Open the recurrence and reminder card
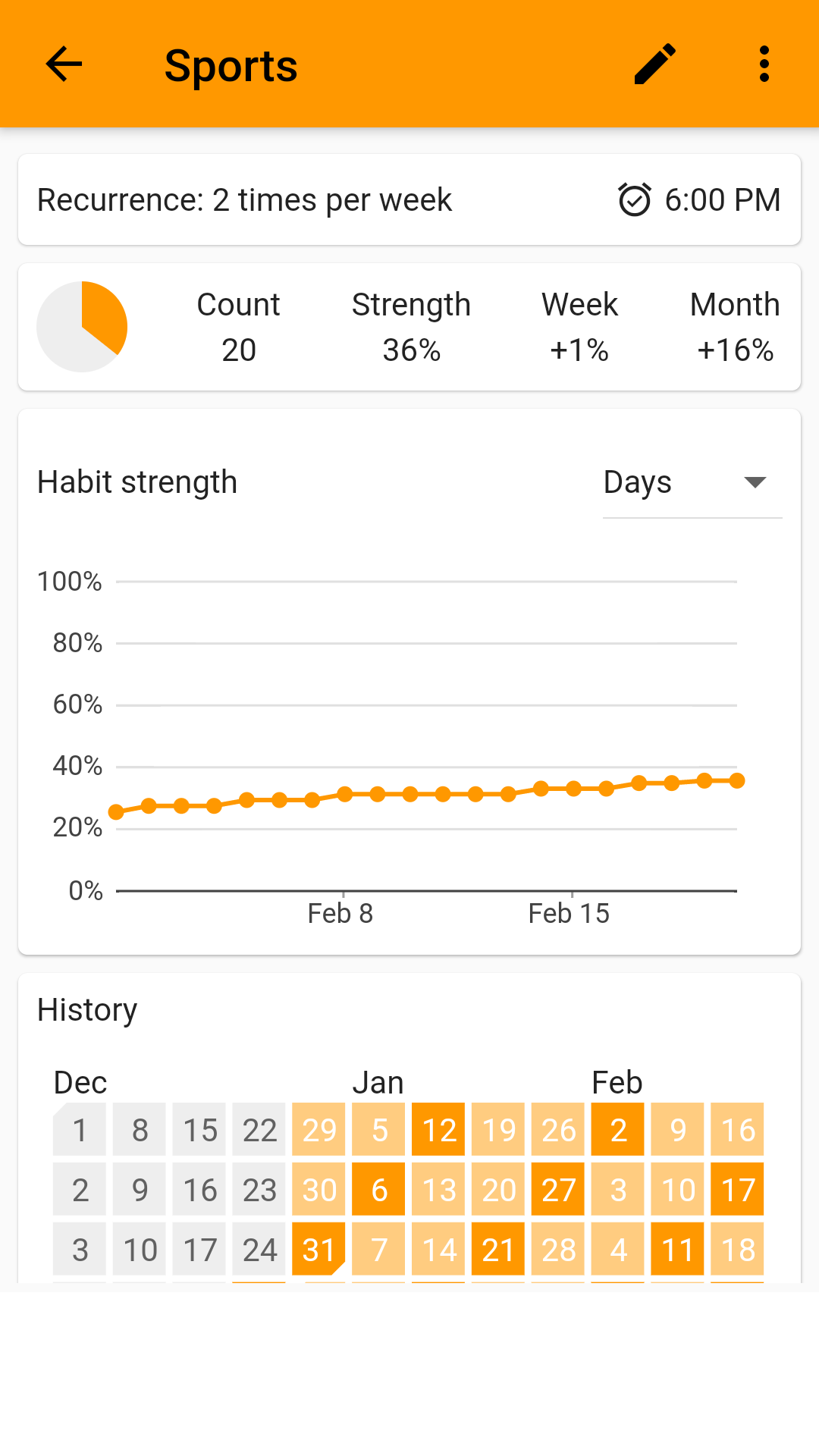This screenshot has width=819, height=1456. click(x=409, y=200)
